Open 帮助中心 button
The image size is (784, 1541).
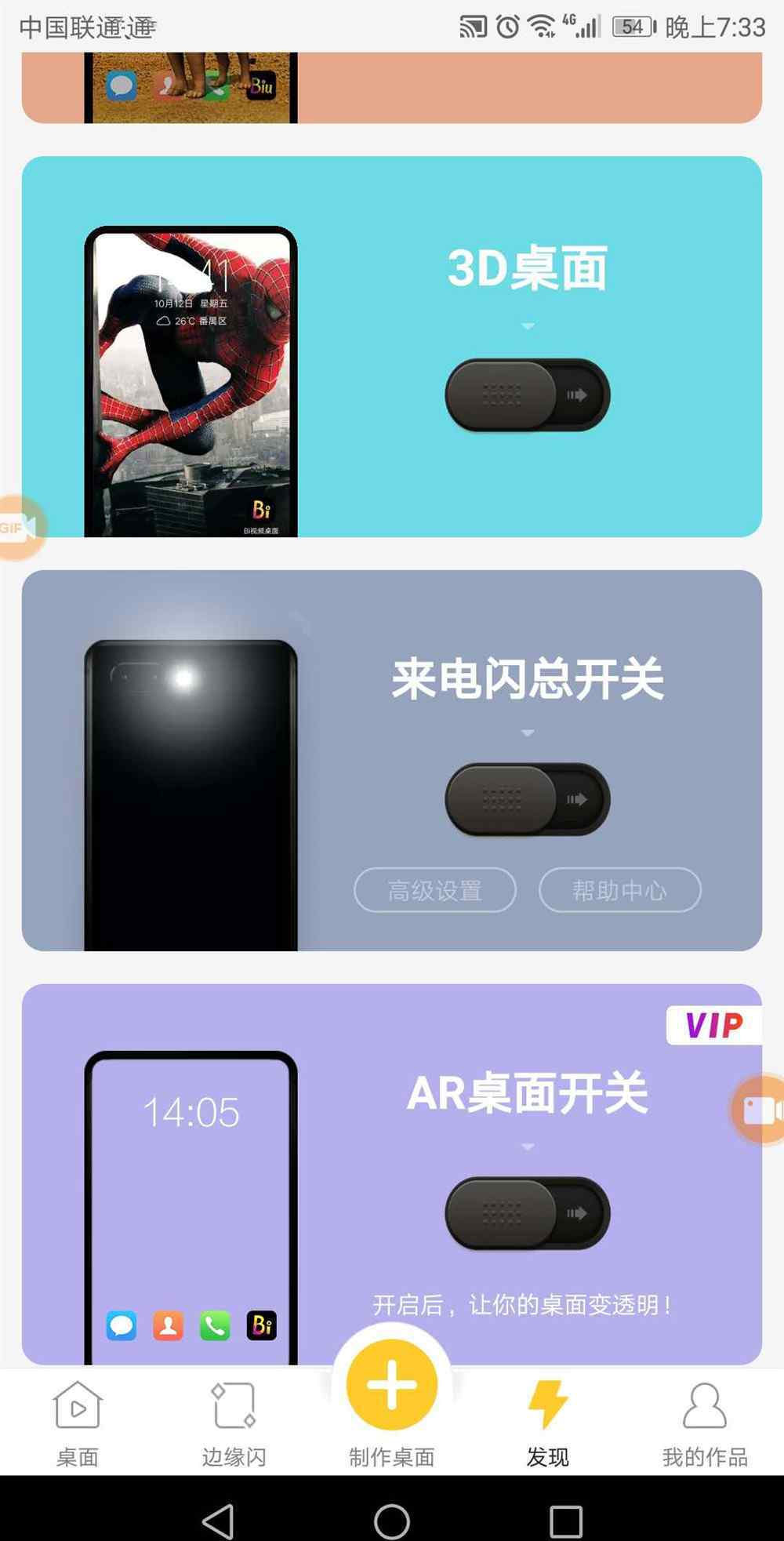619,890
